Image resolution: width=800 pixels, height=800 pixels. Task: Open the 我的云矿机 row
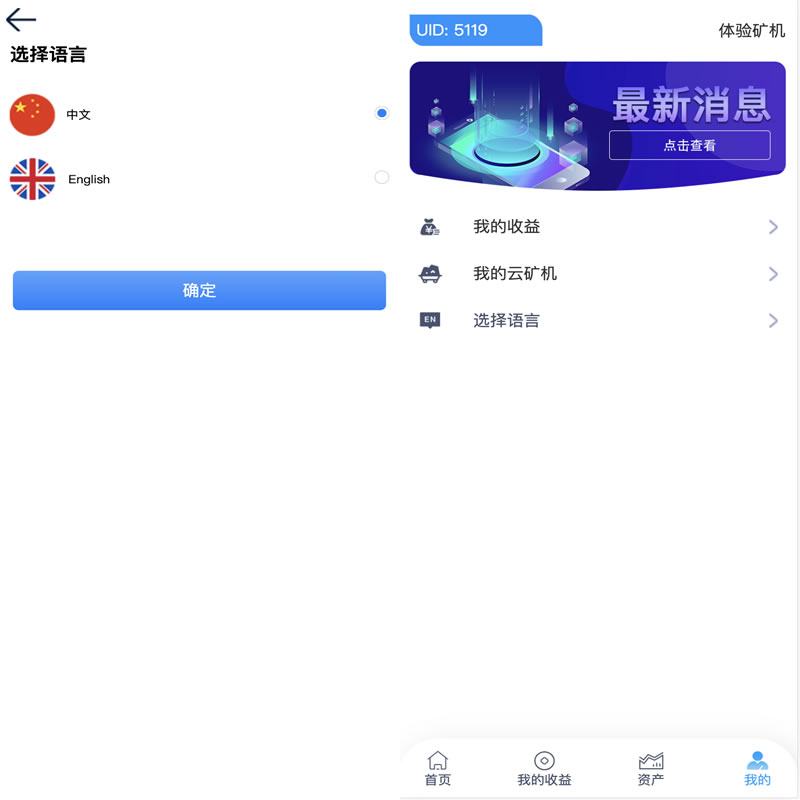tap(598, 274)
